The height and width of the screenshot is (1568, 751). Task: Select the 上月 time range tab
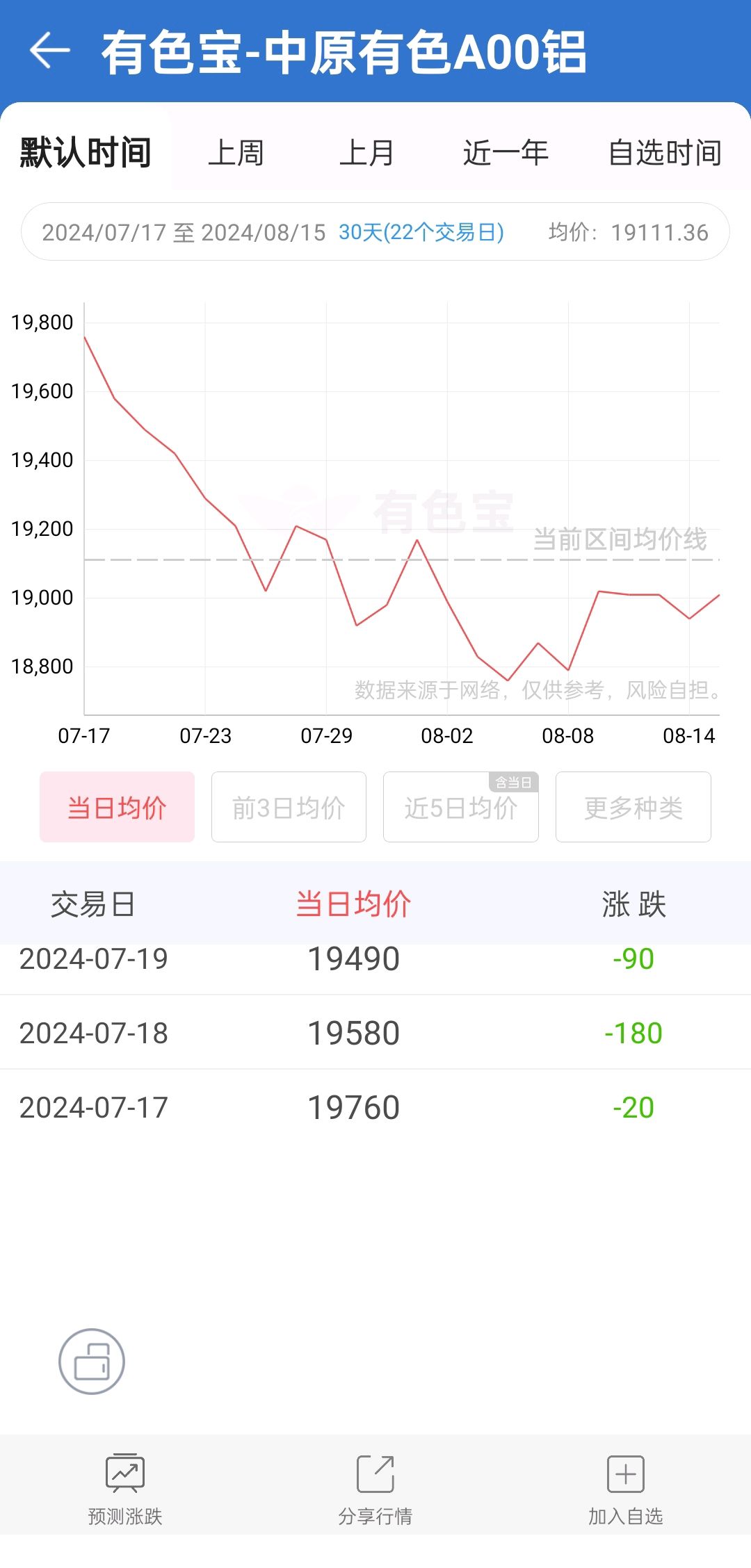point(367,153)
